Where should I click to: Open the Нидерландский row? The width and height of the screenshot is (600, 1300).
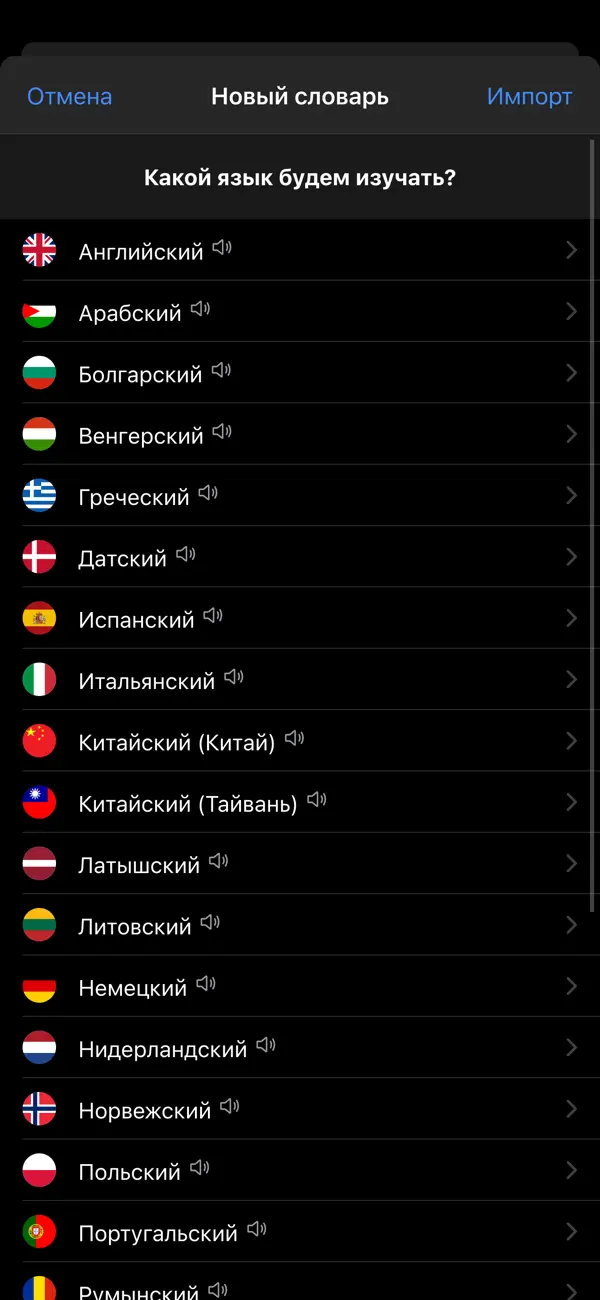click(300, 1048)
